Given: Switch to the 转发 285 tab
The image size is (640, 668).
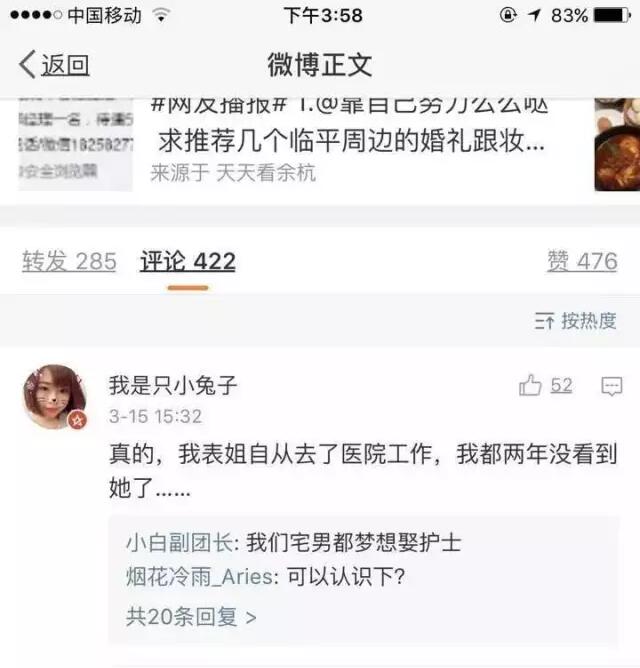Looking at the screenshot, I should coord(69,262).
